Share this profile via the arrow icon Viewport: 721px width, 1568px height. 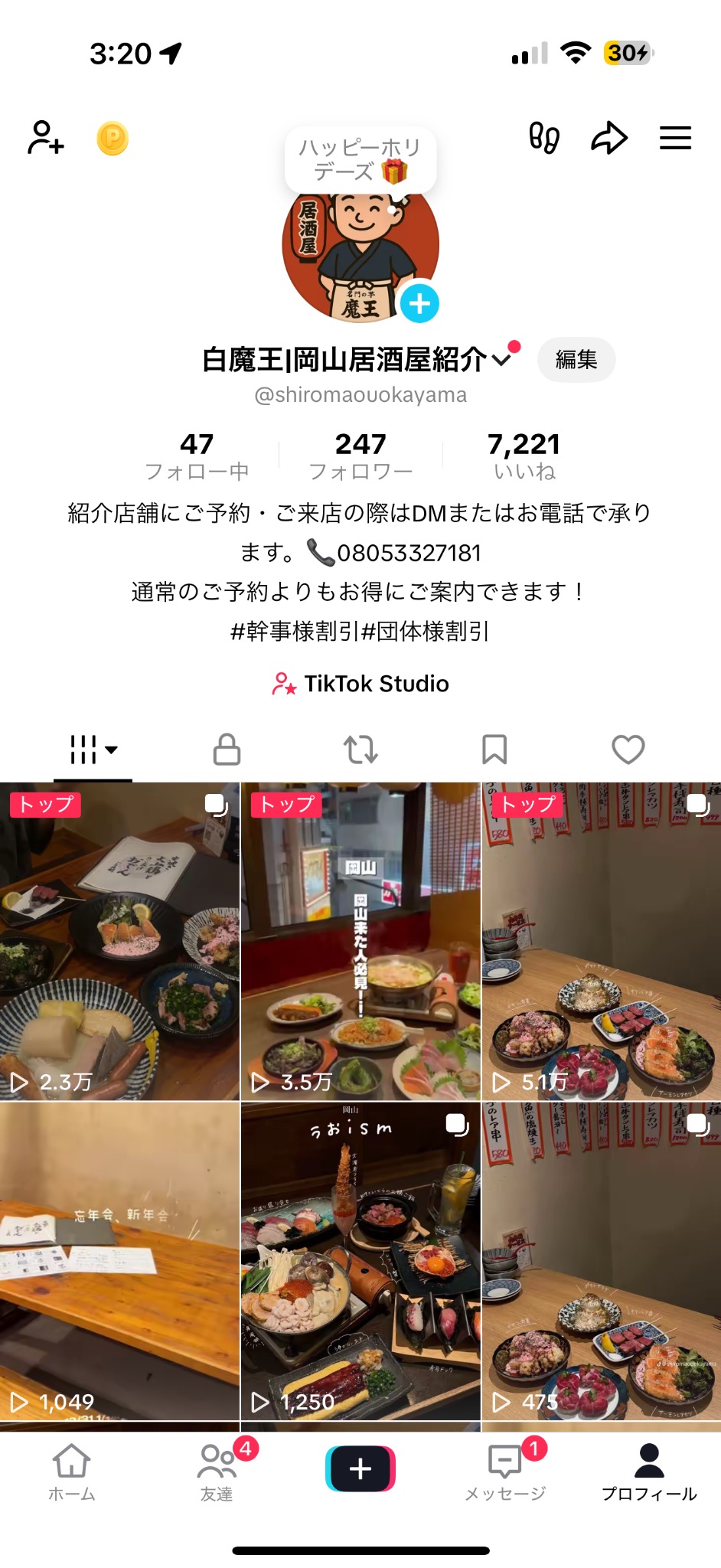[x=609, y=138]
